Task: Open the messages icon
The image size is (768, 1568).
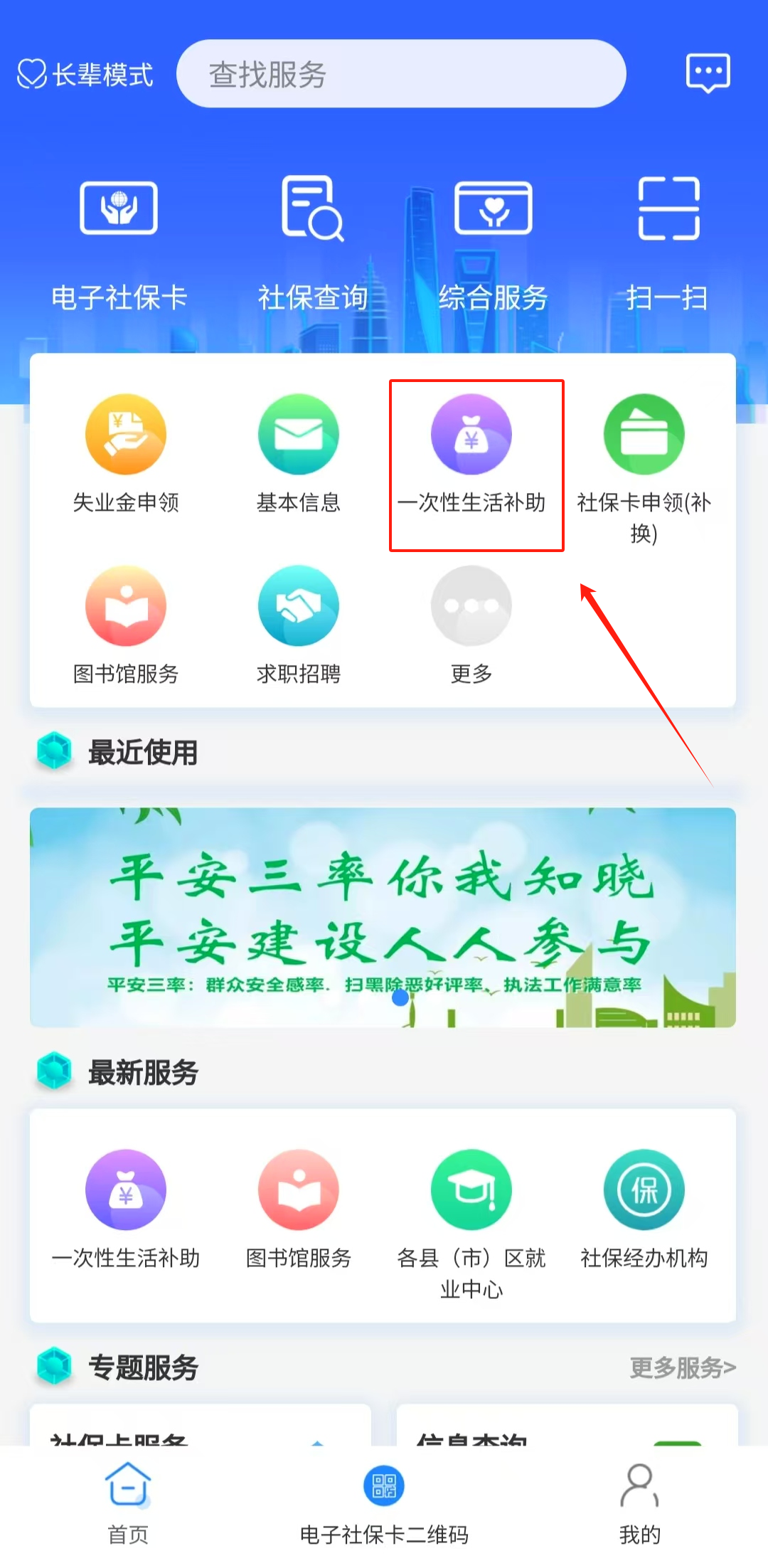Action: [708, 73]
